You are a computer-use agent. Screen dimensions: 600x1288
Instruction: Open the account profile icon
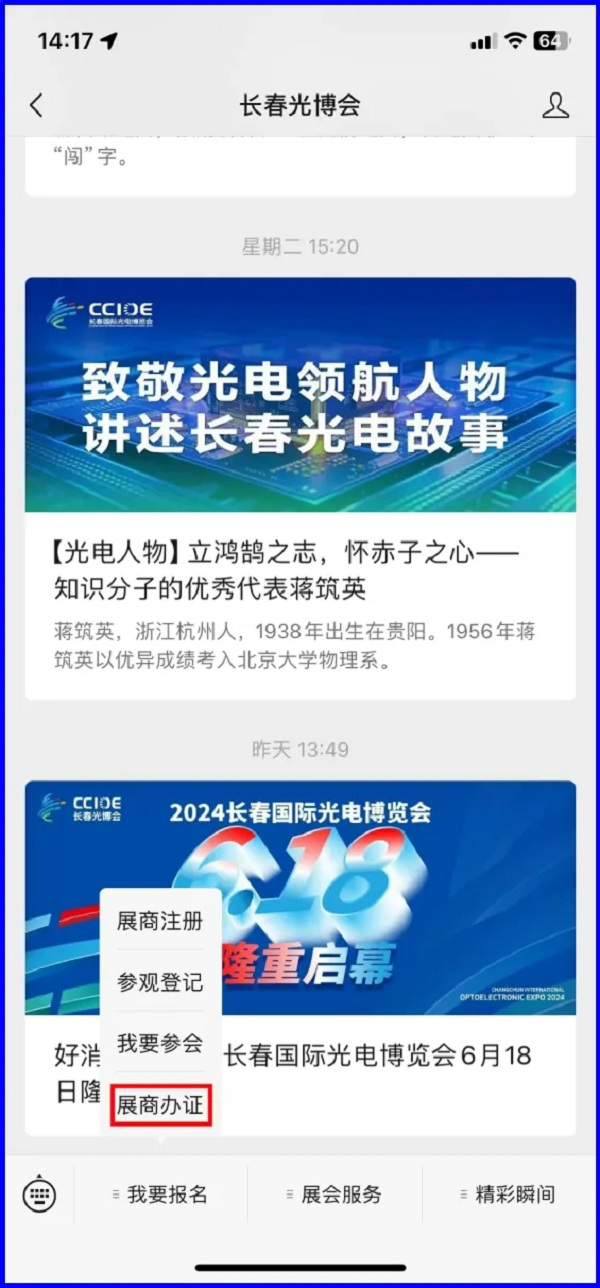click(555, 105)
